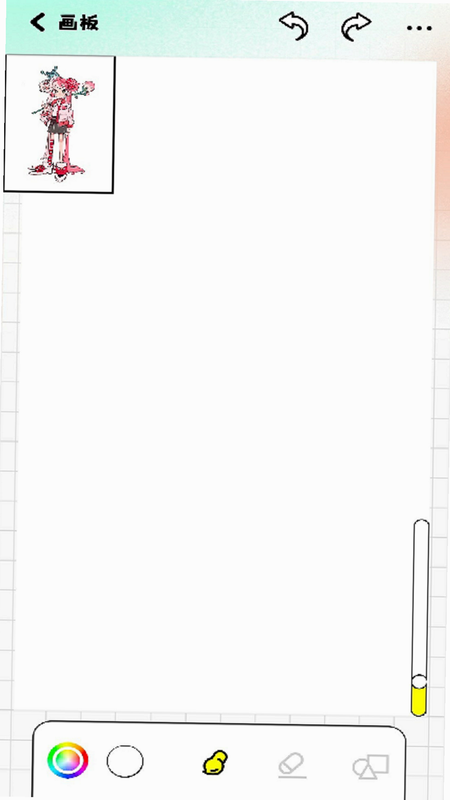Image resolution: width=450 pixels, height=800 pixels.
Task: Select the white color swatch
Action: 125,761
